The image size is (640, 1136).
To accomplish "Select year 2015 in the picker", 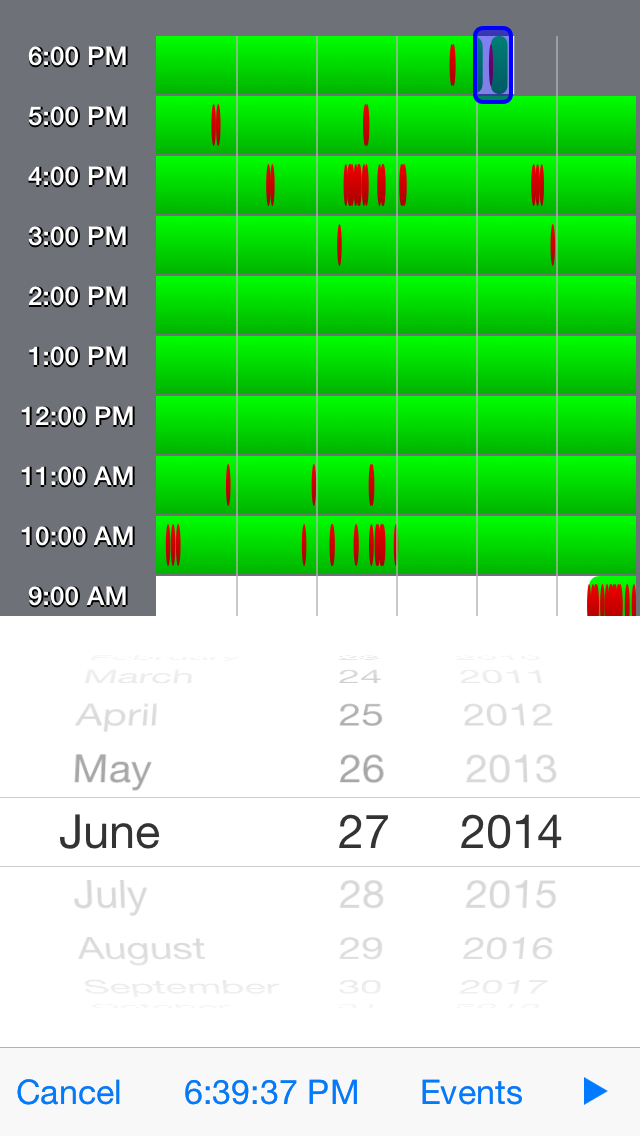I will 511,895.
